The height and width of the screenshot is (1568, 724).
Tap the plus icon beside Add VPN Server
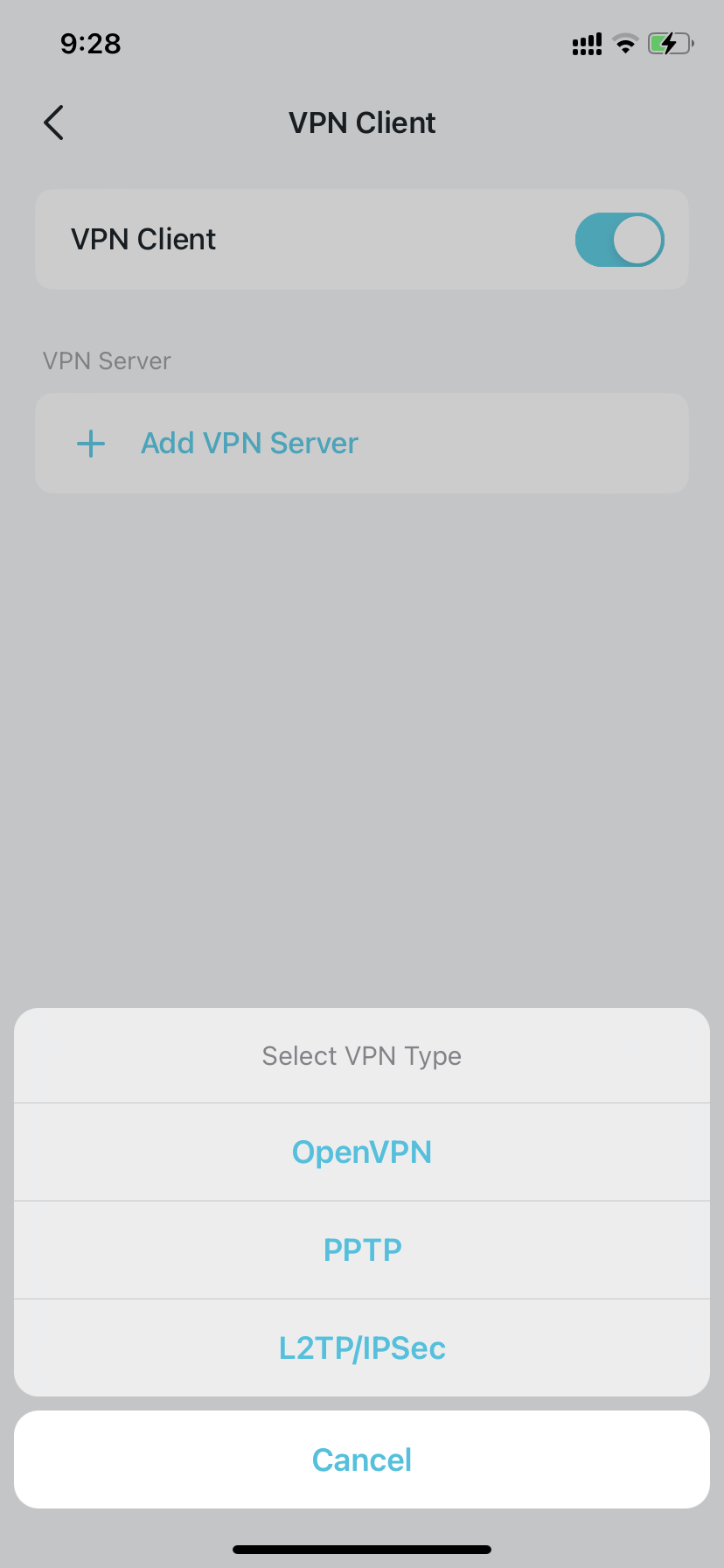click(90, 443)
